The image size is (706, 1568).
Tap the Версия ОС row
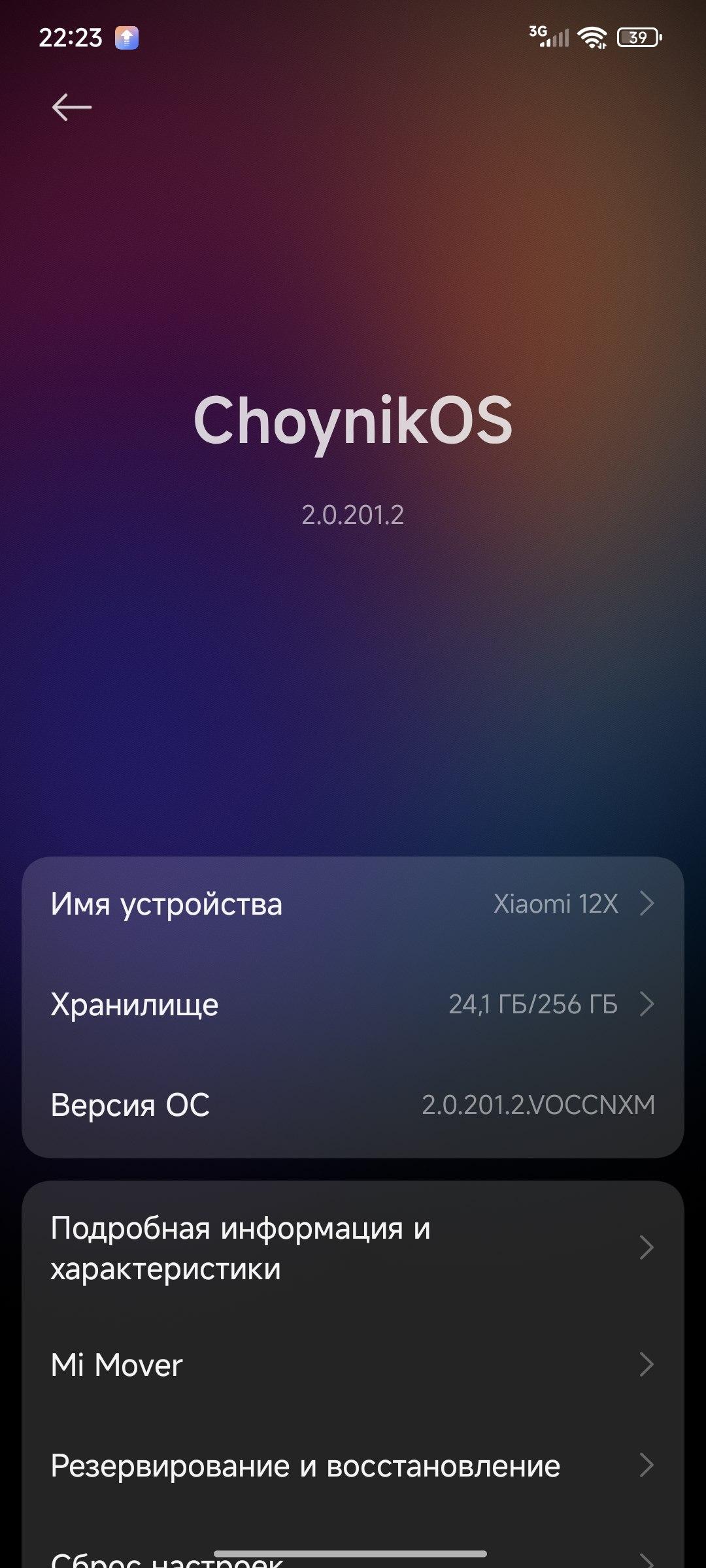click(x=353, y=1105)
